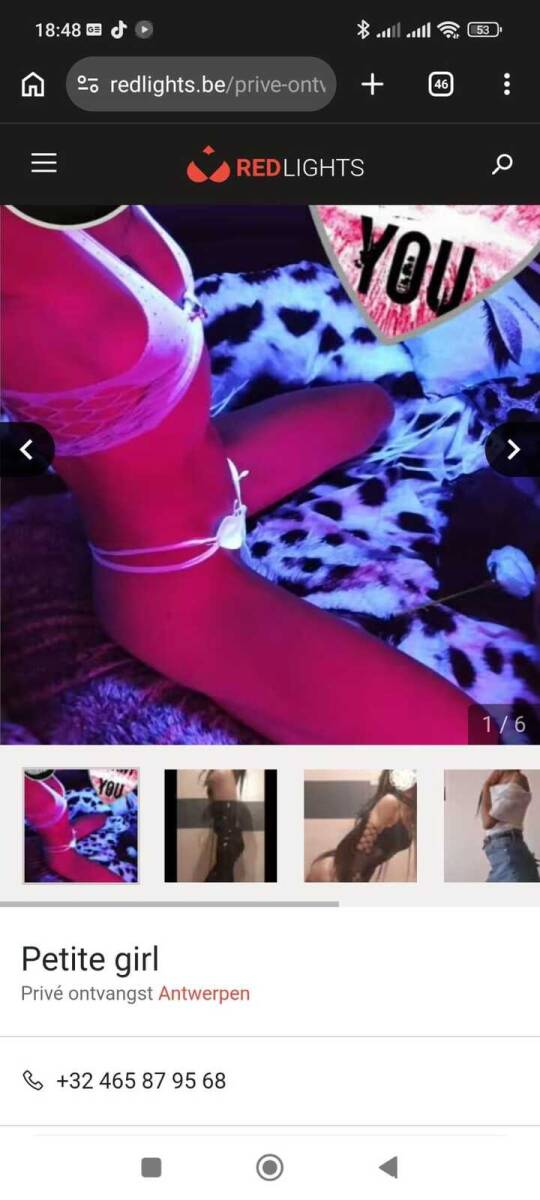This screenshot has height=1200, width=540.
Task: Go to the previous gallery photo
Action: click(26, 450)
